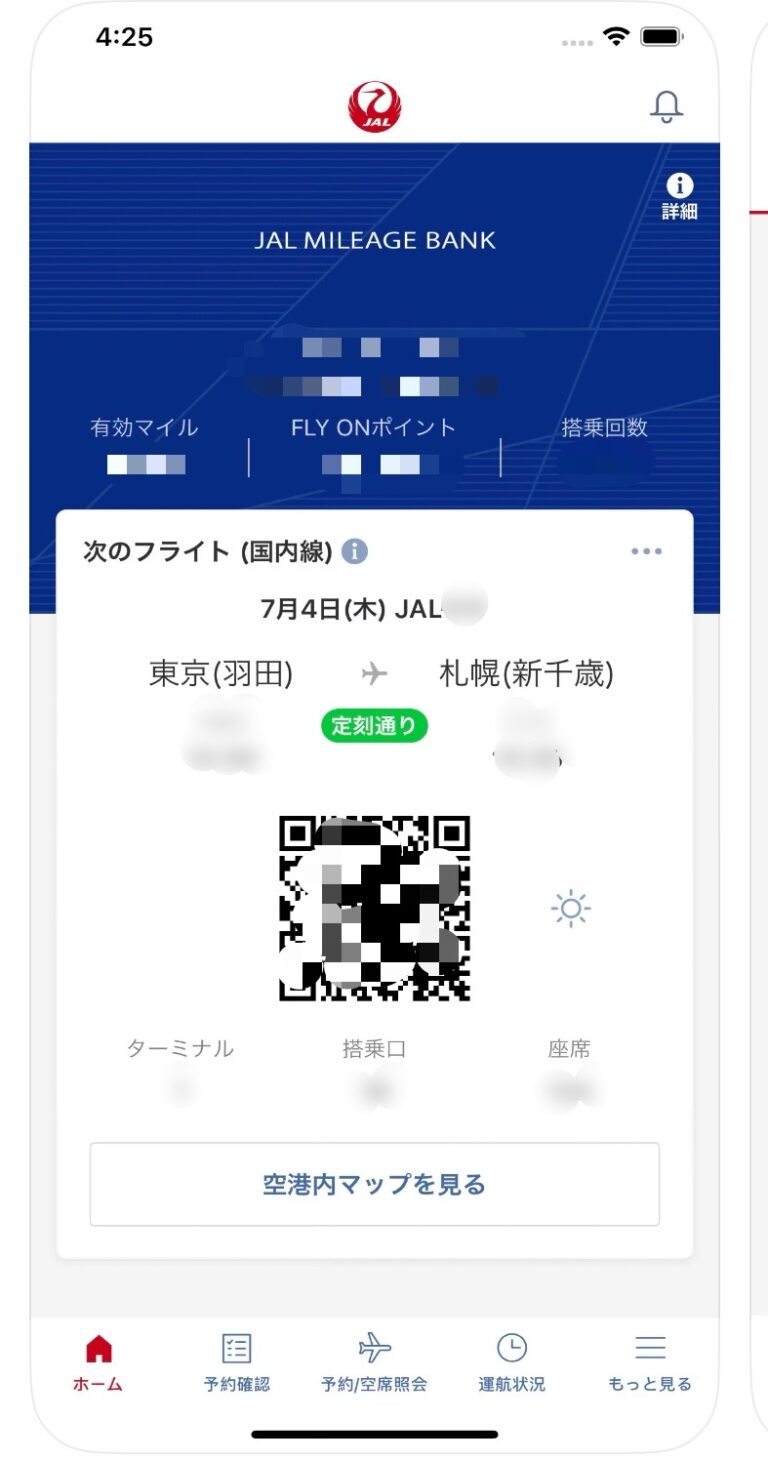Tap the Wi-Fi status icon
This screenshot has width=768, height=1460.
(616, 37)
